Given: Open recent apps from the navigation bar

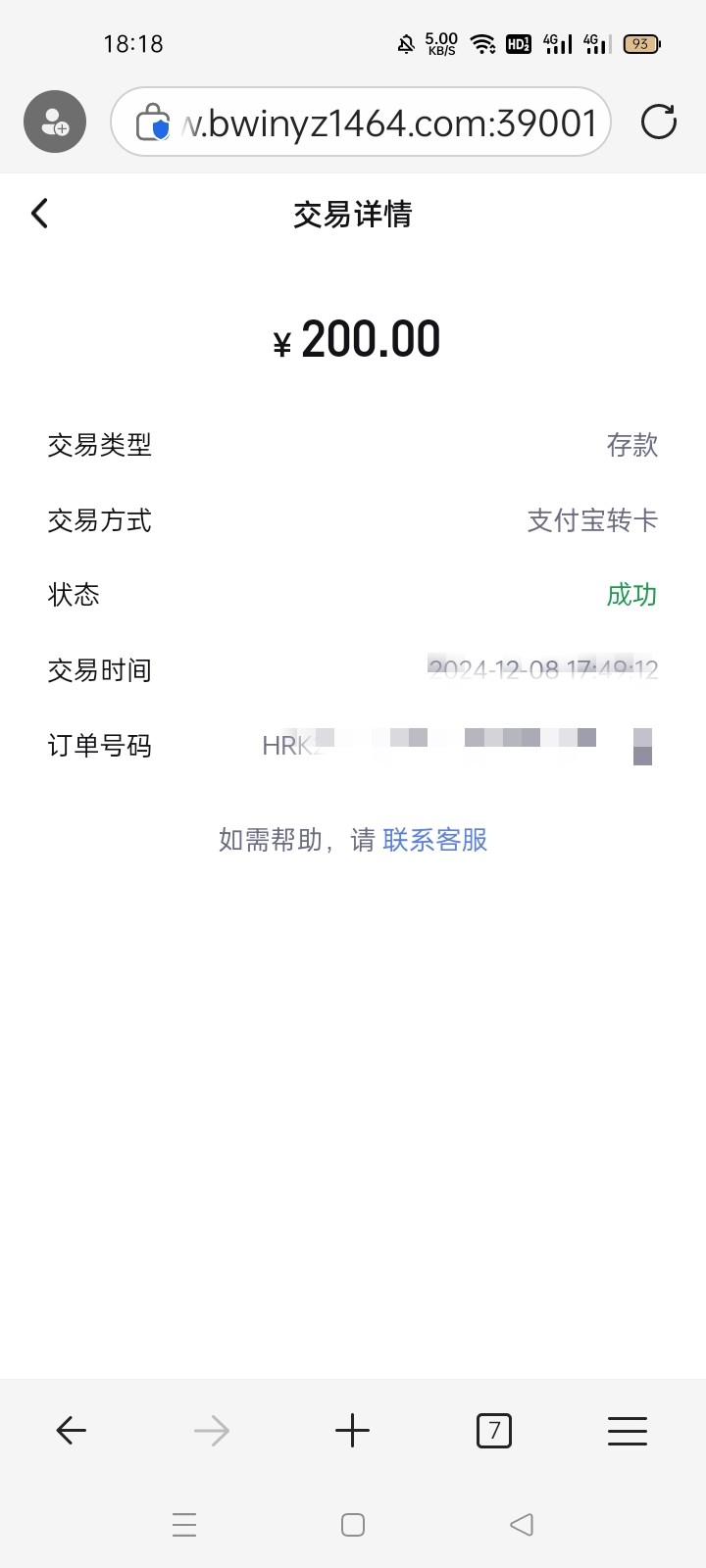Looking at the screenshot, I should tap(184, 1525).
